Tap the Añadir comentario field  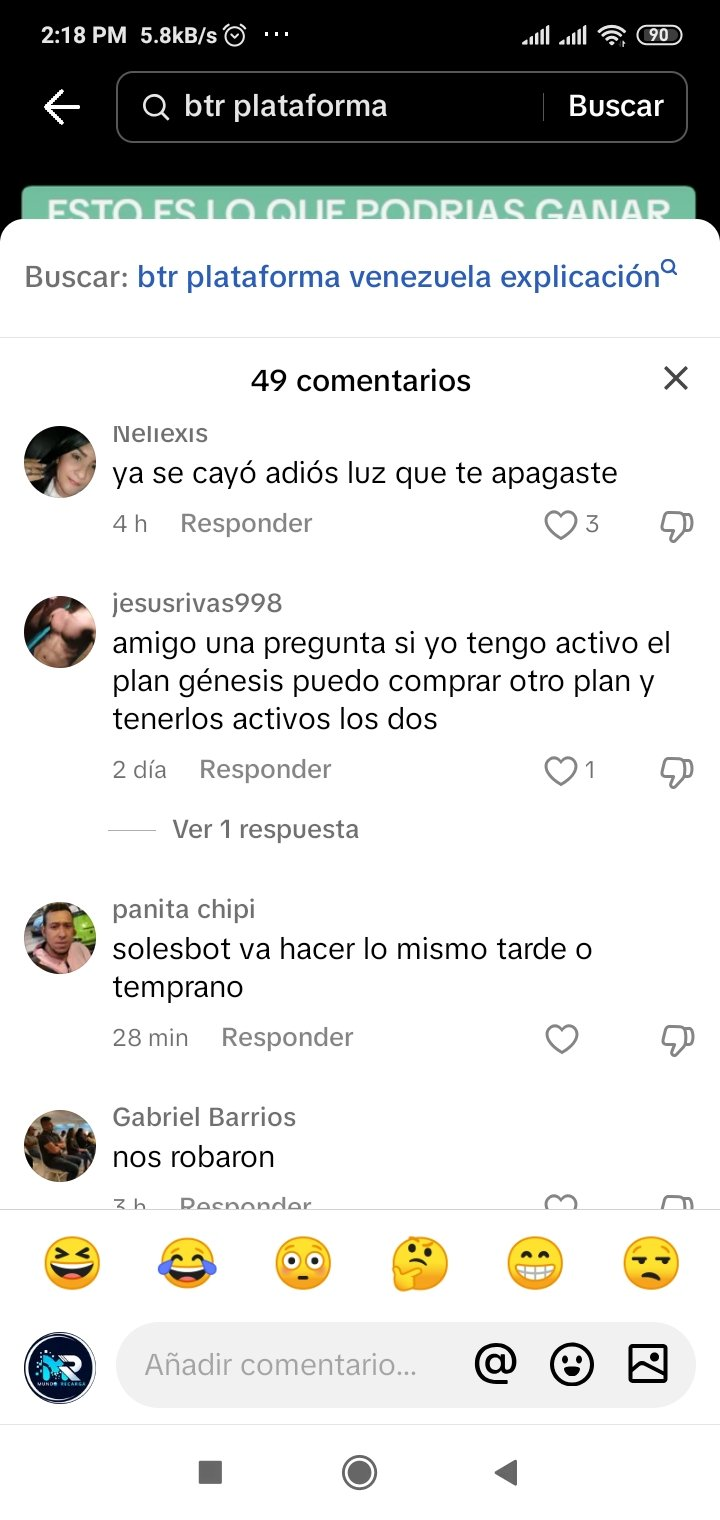click(x=290, y=1364)
